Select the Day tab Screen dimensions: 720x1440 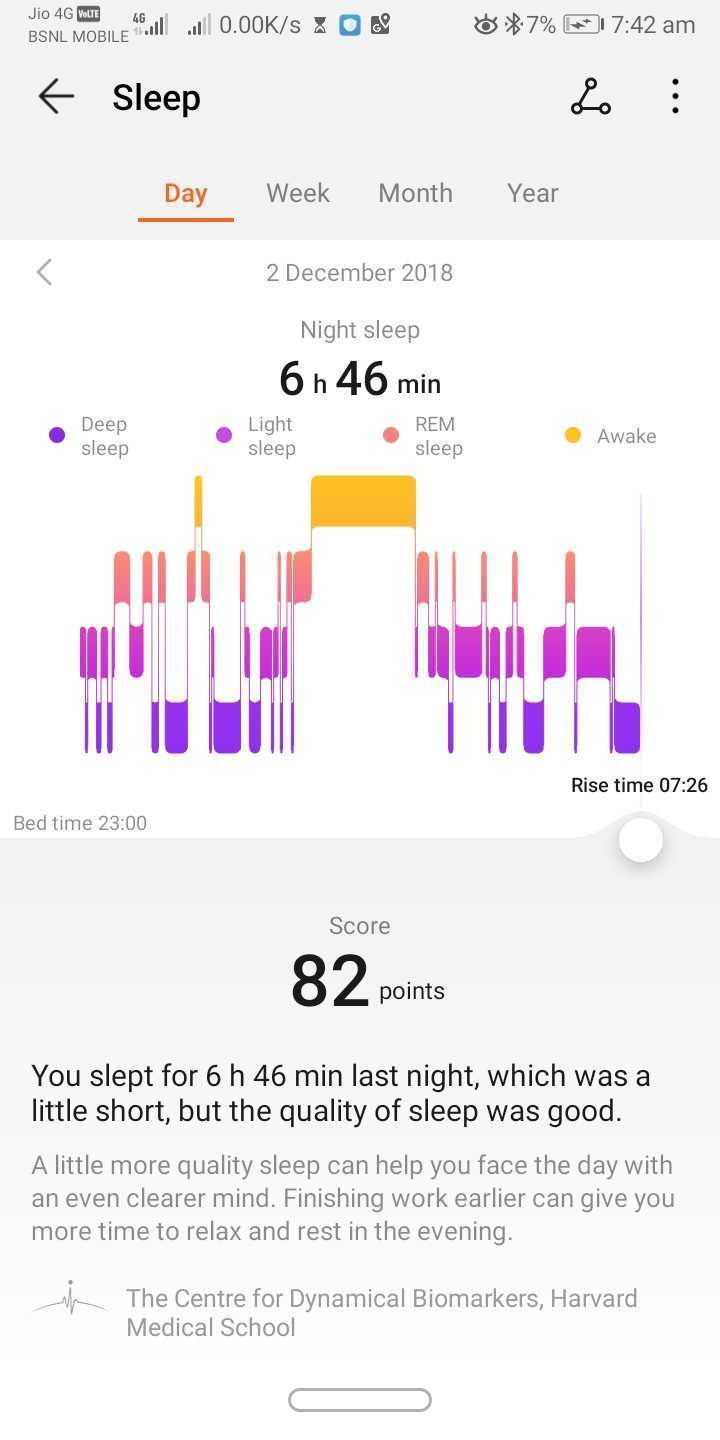(x=185, y=193)
